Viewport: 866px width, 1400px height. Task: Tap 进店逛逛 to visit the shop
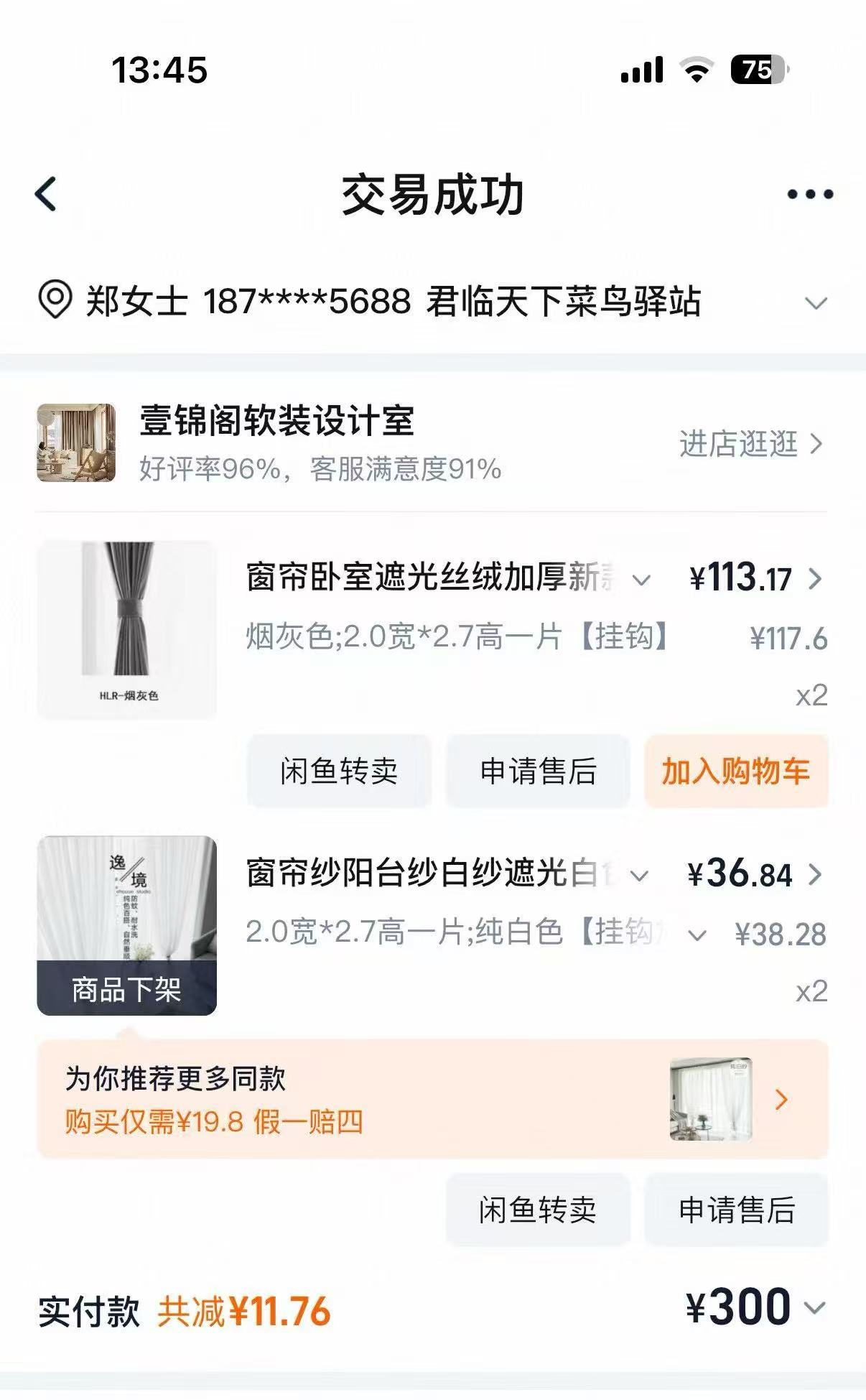click(750, 444)
